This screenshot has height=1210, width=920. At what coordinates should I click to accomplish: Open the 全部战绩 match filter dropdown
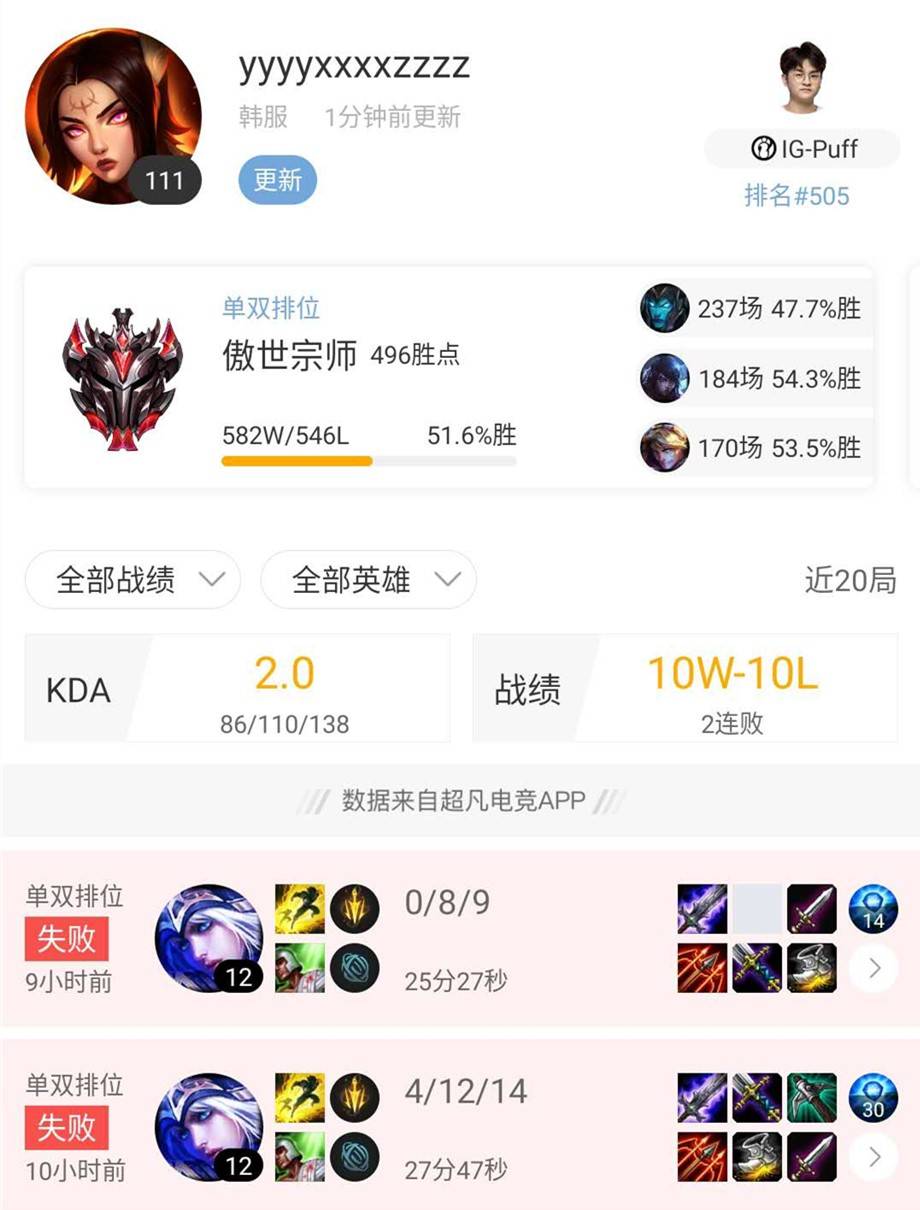pos(133,580)
